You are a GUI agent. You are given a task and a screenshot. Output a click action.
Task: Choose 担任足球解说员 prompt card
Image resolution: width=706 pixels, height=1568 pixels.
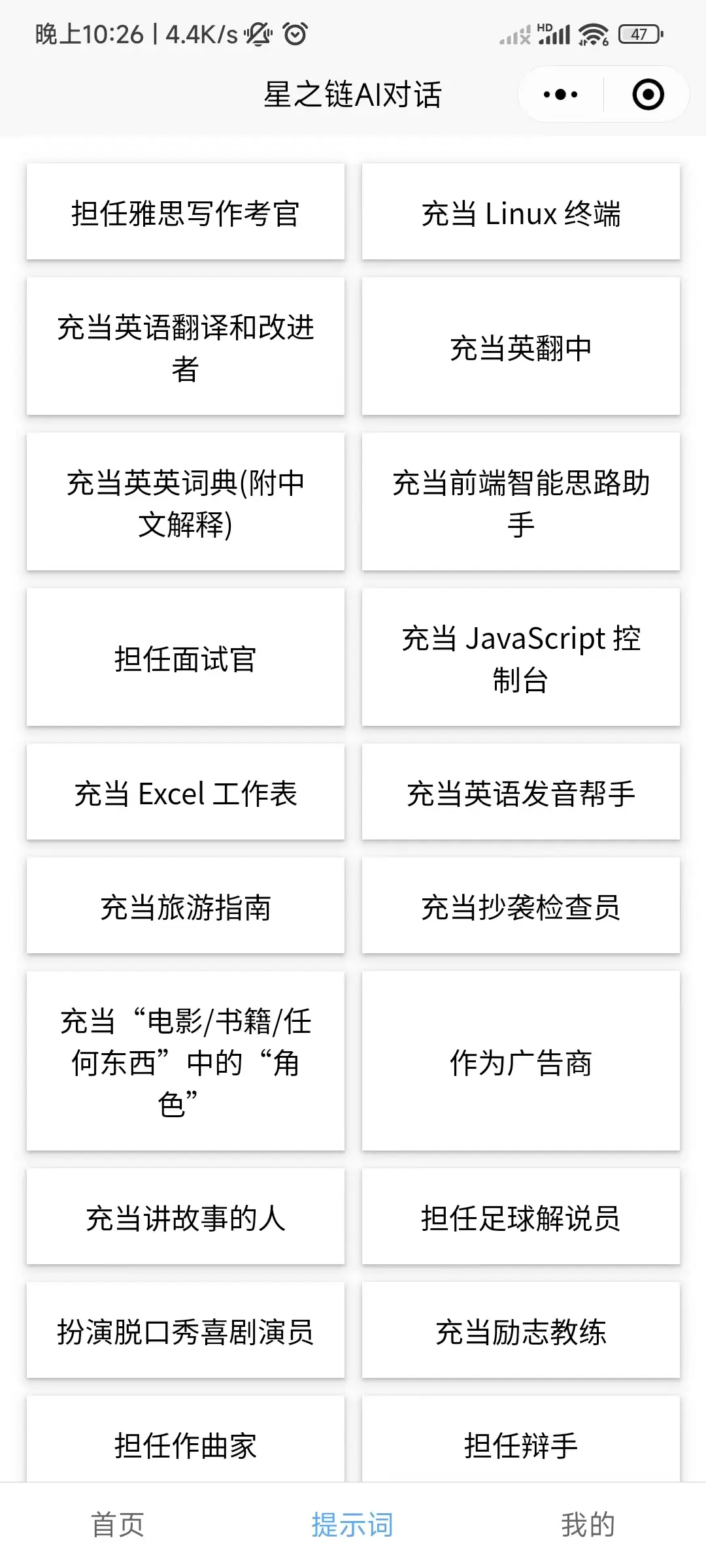pyautogui.click(x=520, y=1217)
